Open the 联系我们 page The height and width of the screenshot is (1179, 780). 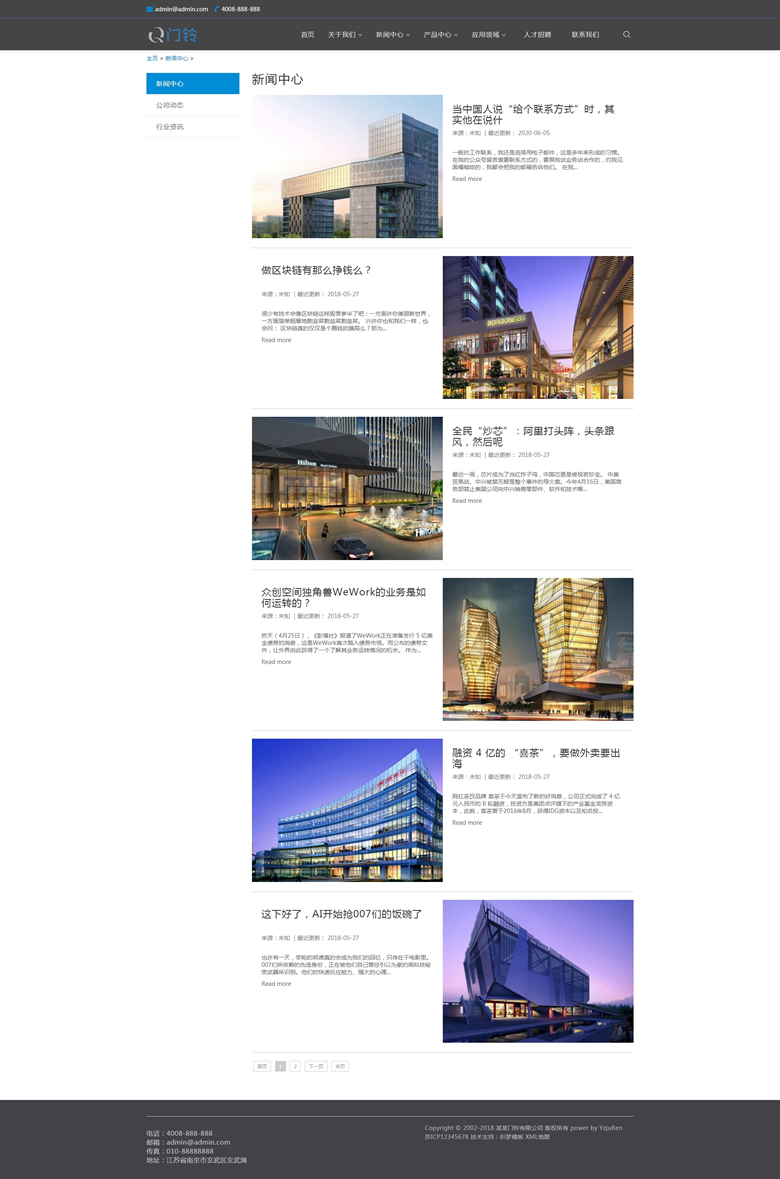tap(585, 35)
